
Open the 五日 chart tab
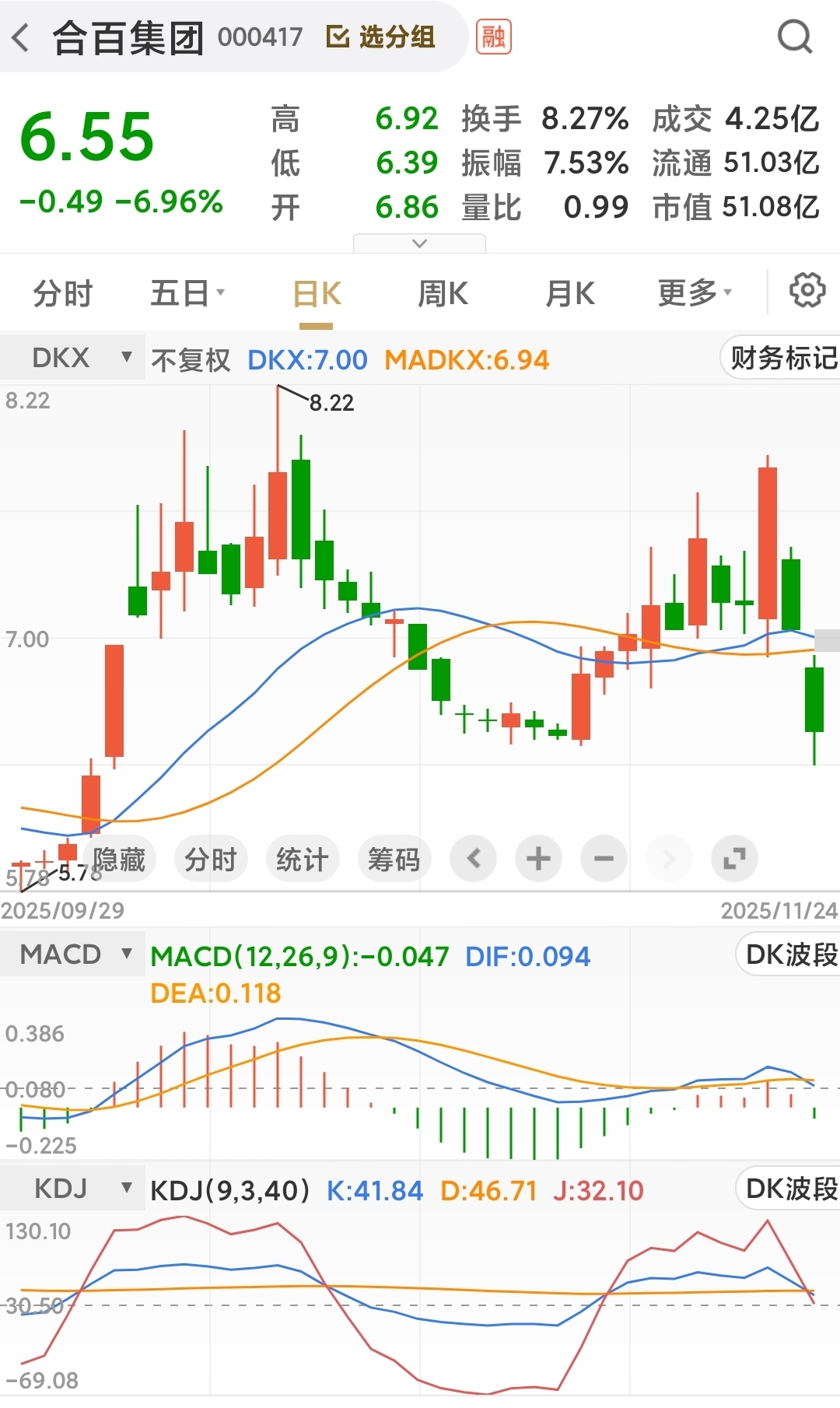coord(187,294)
